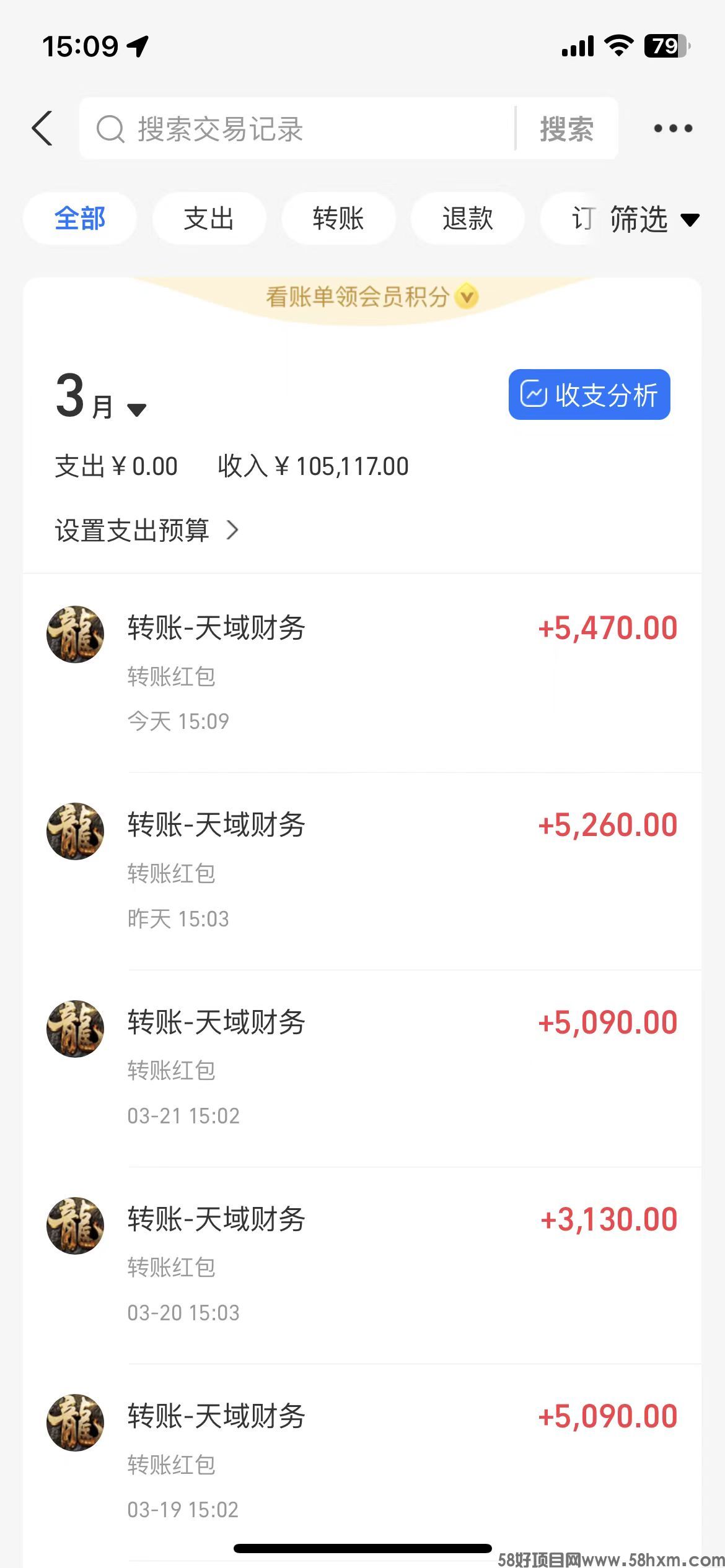This screenshot has height=1568, width=725.
Task: Expand the 筛选 filter dropdown
Action: click(654, 219)
